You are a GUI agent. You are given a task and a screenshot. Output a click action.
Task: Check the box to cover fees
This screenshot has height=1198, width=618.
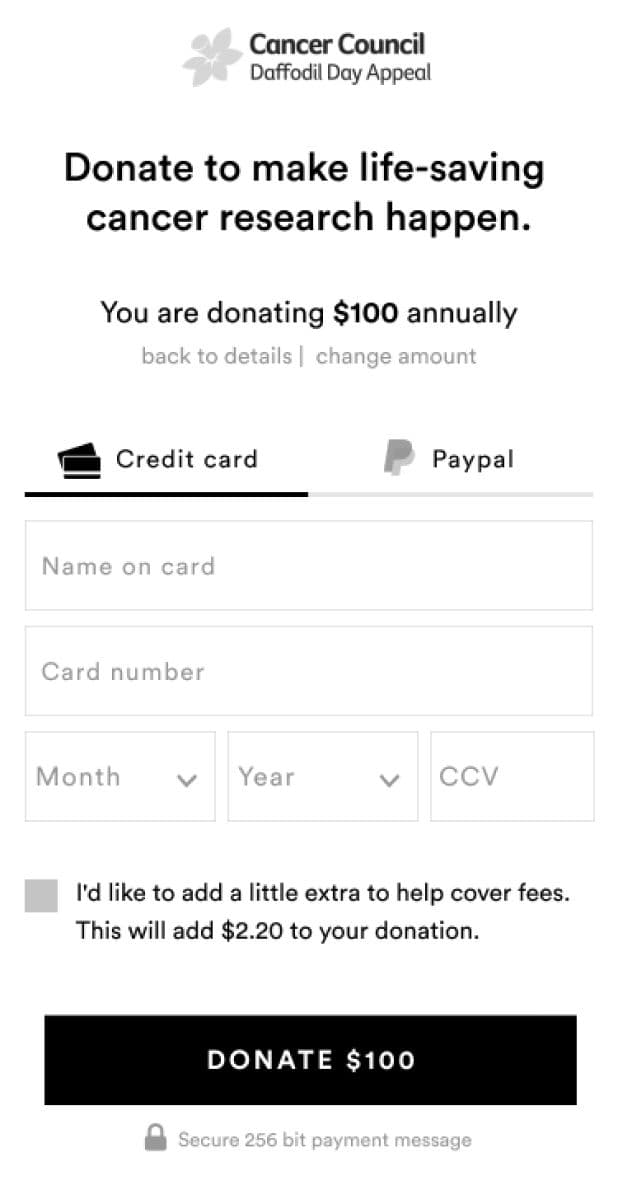pyautogui.click(x=41, y=895)
